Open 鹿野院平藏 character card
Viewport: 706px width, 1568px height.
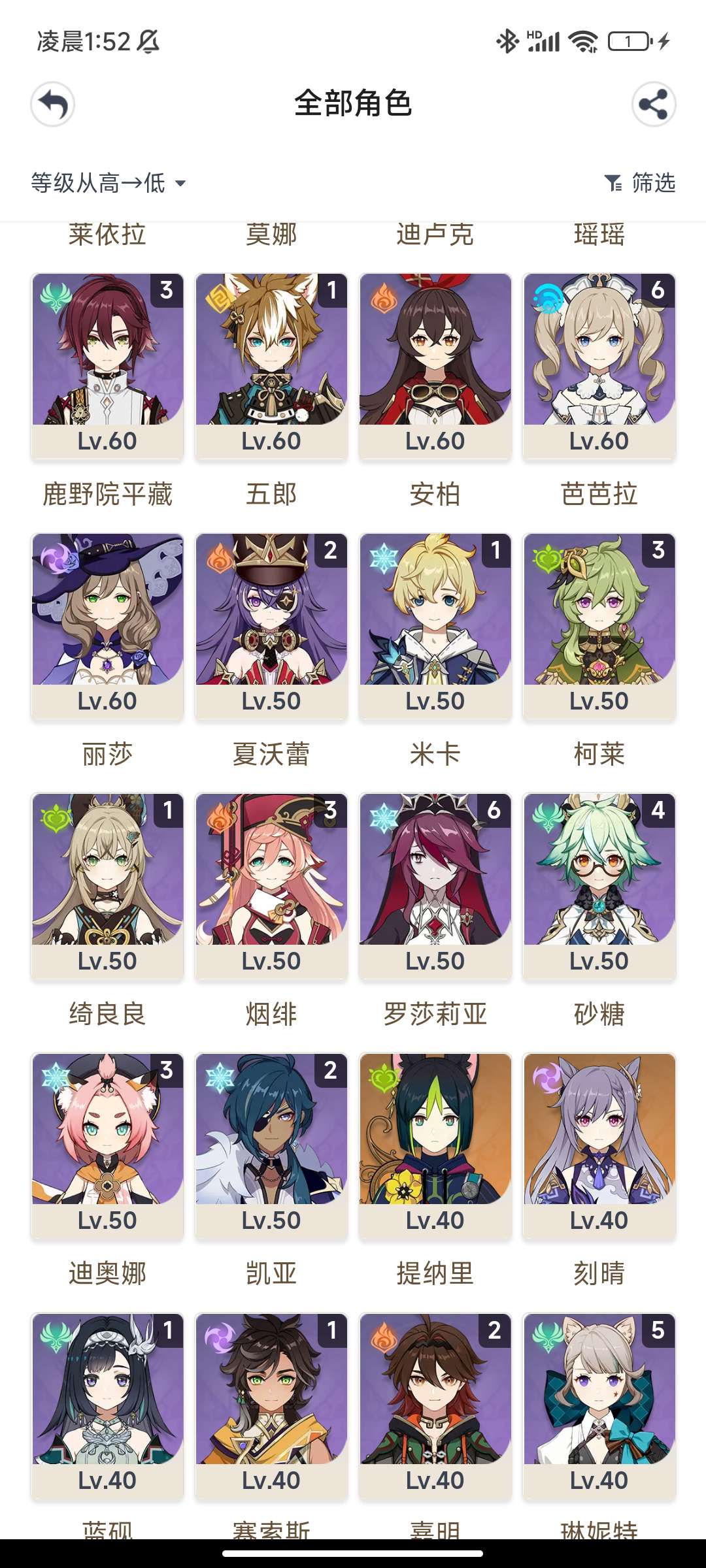(x=107, y=366)
